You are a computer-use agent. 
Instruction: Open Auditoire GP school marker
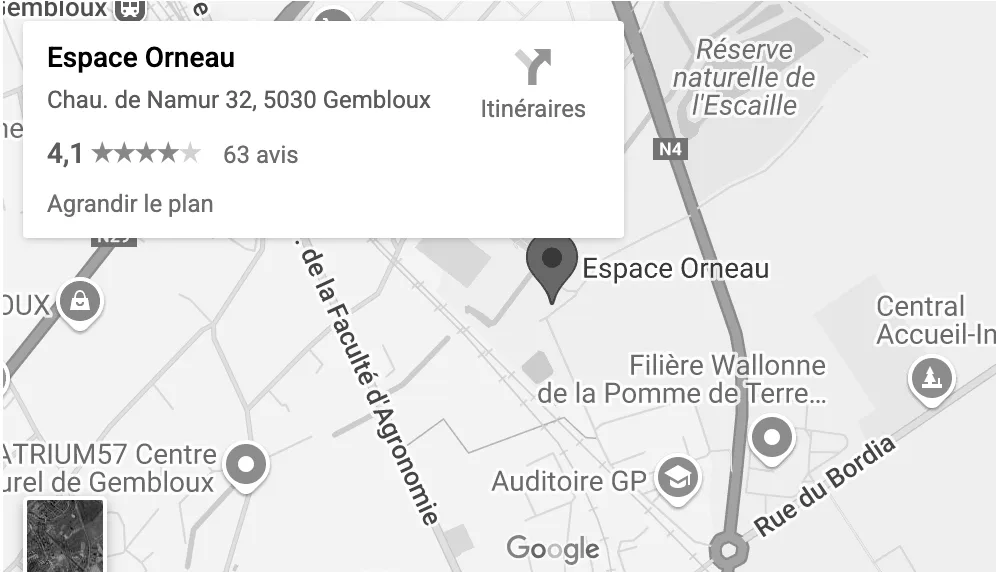click(679, 479)
